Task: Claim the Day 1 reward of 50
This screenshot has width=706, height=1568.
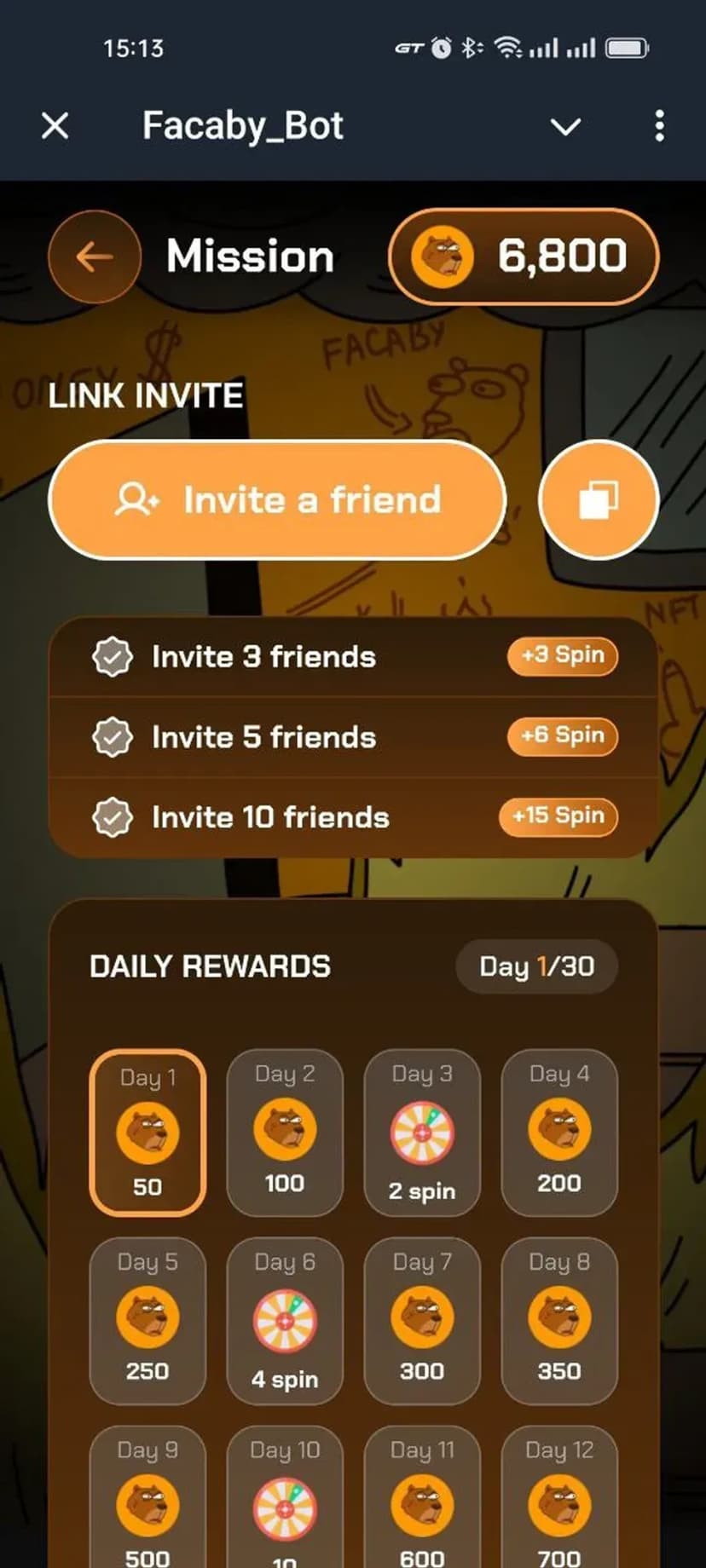Action: point(148,1133)
